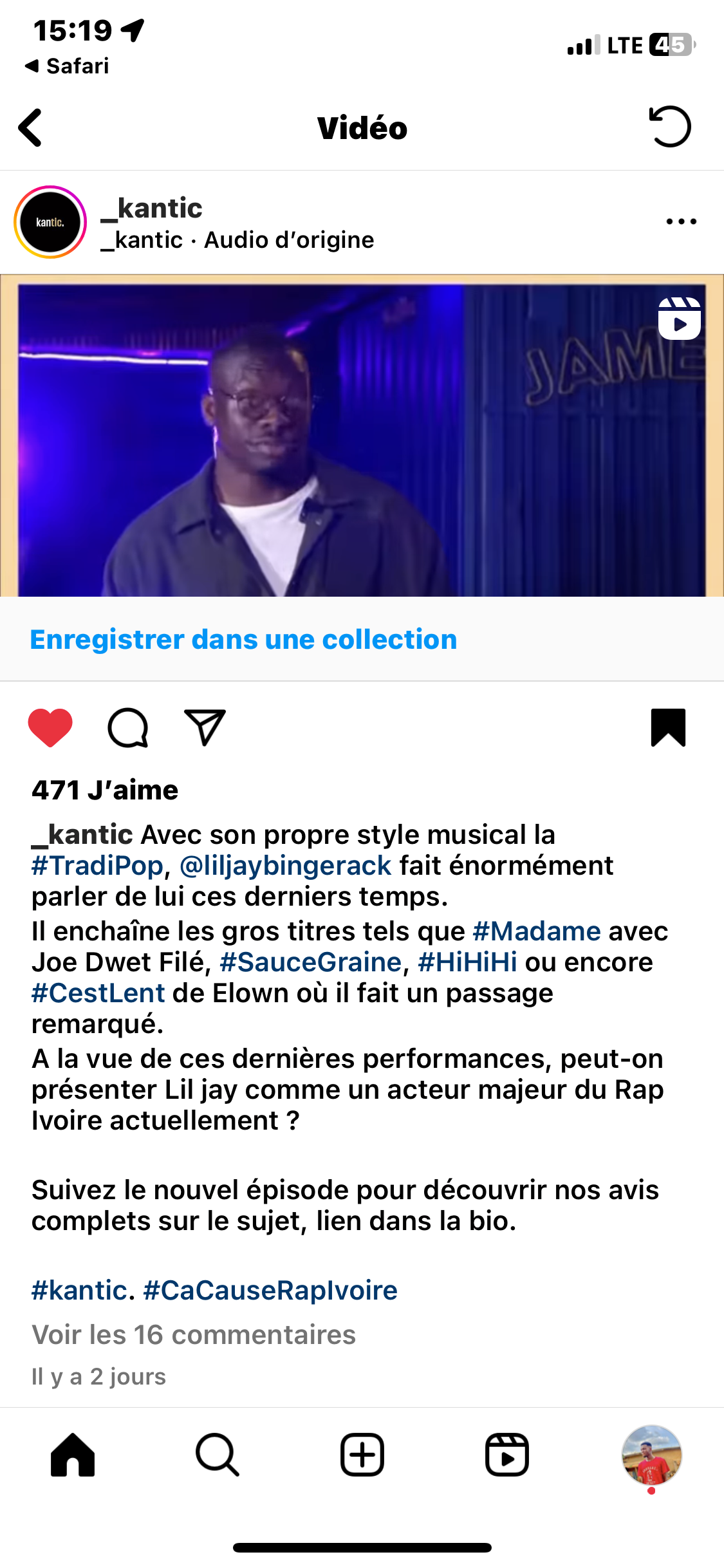The height and width of the screenshot is (1568, 724).
Task: Remove the post from saved bookmarks
Action: [668, 727]
